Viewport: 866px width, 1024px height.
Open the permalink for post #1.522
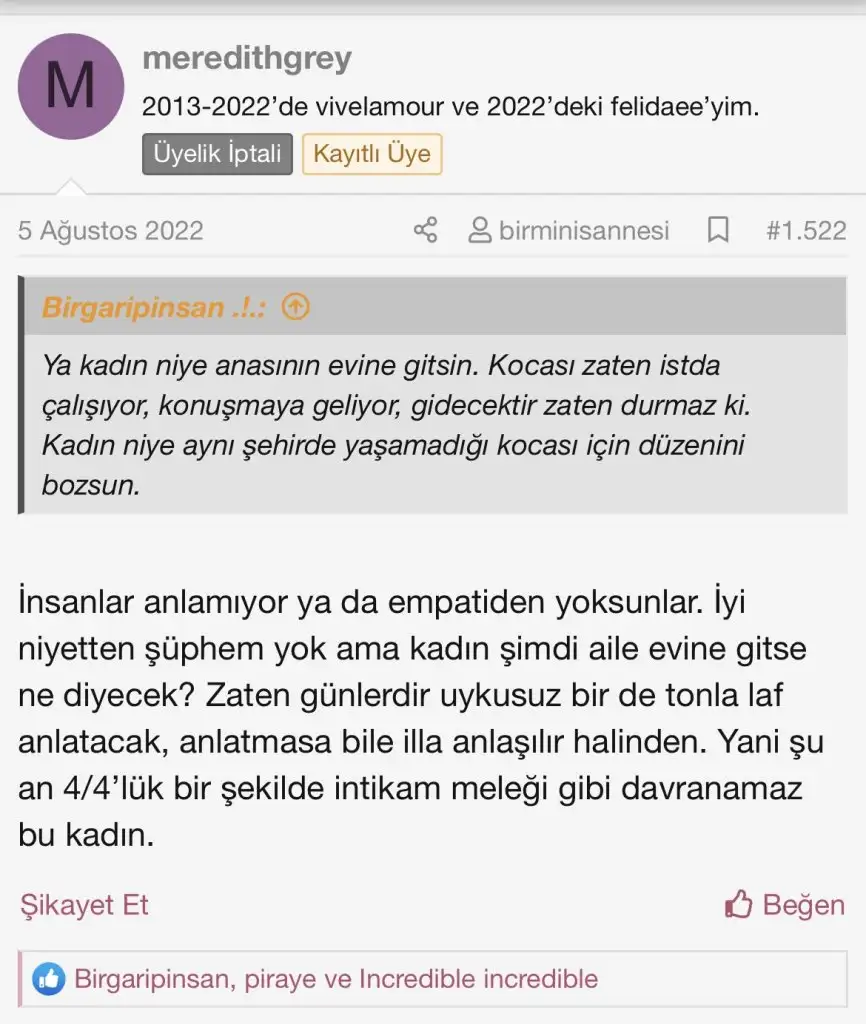pos(805,230)
